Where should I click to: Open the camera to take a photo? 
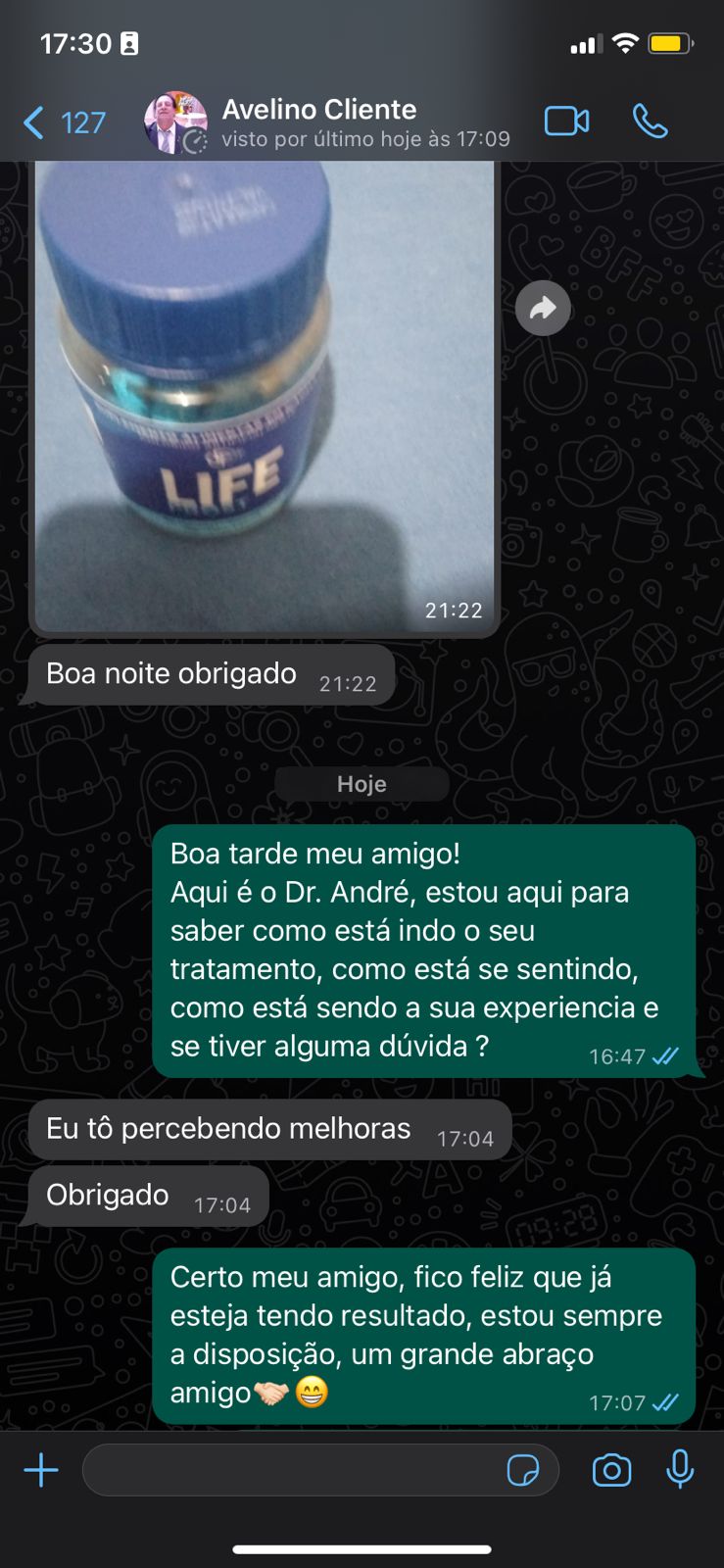[x=611, y=1470]
